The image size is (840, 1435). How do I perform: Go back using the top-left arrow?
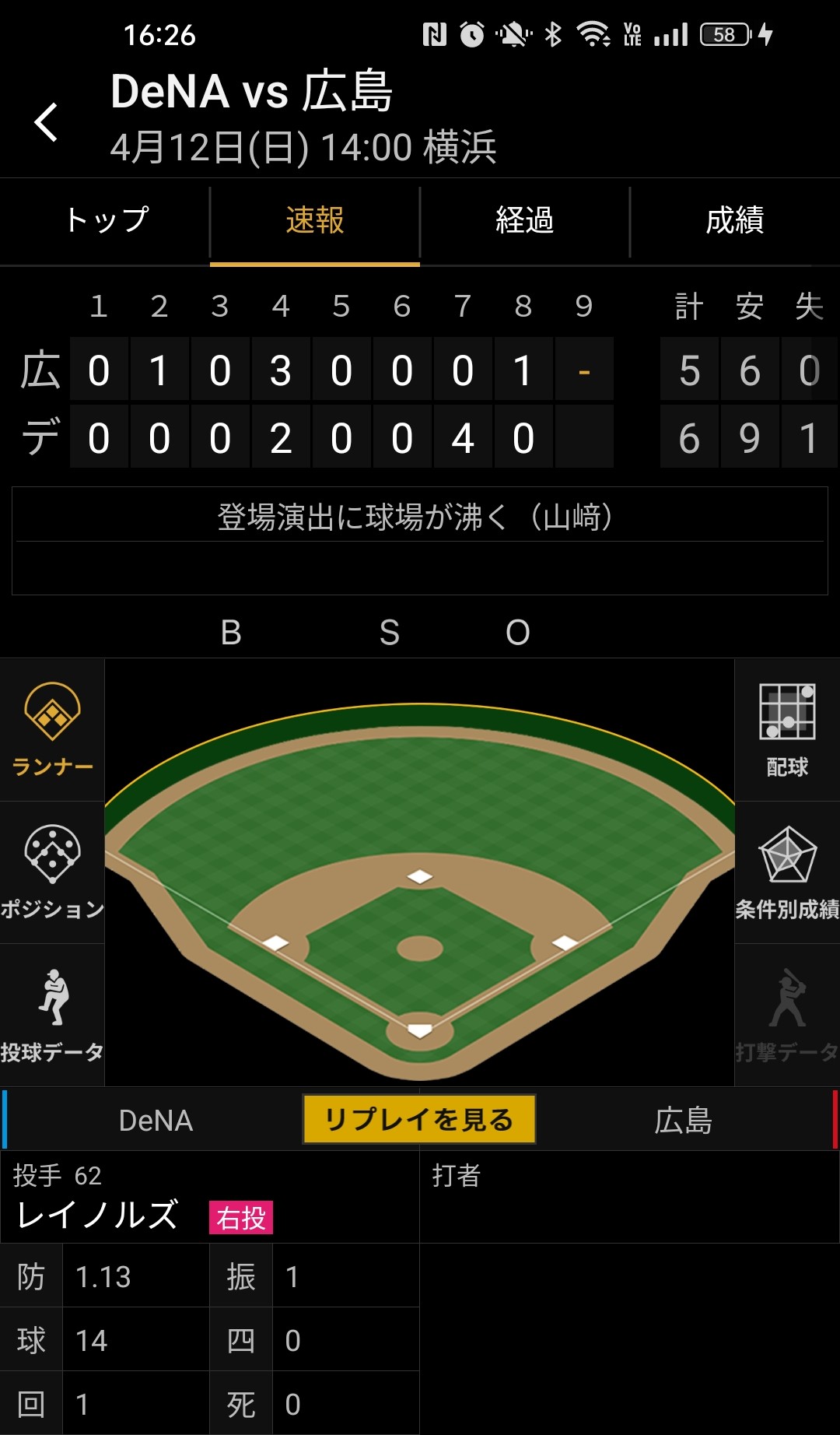coord(47,122)
